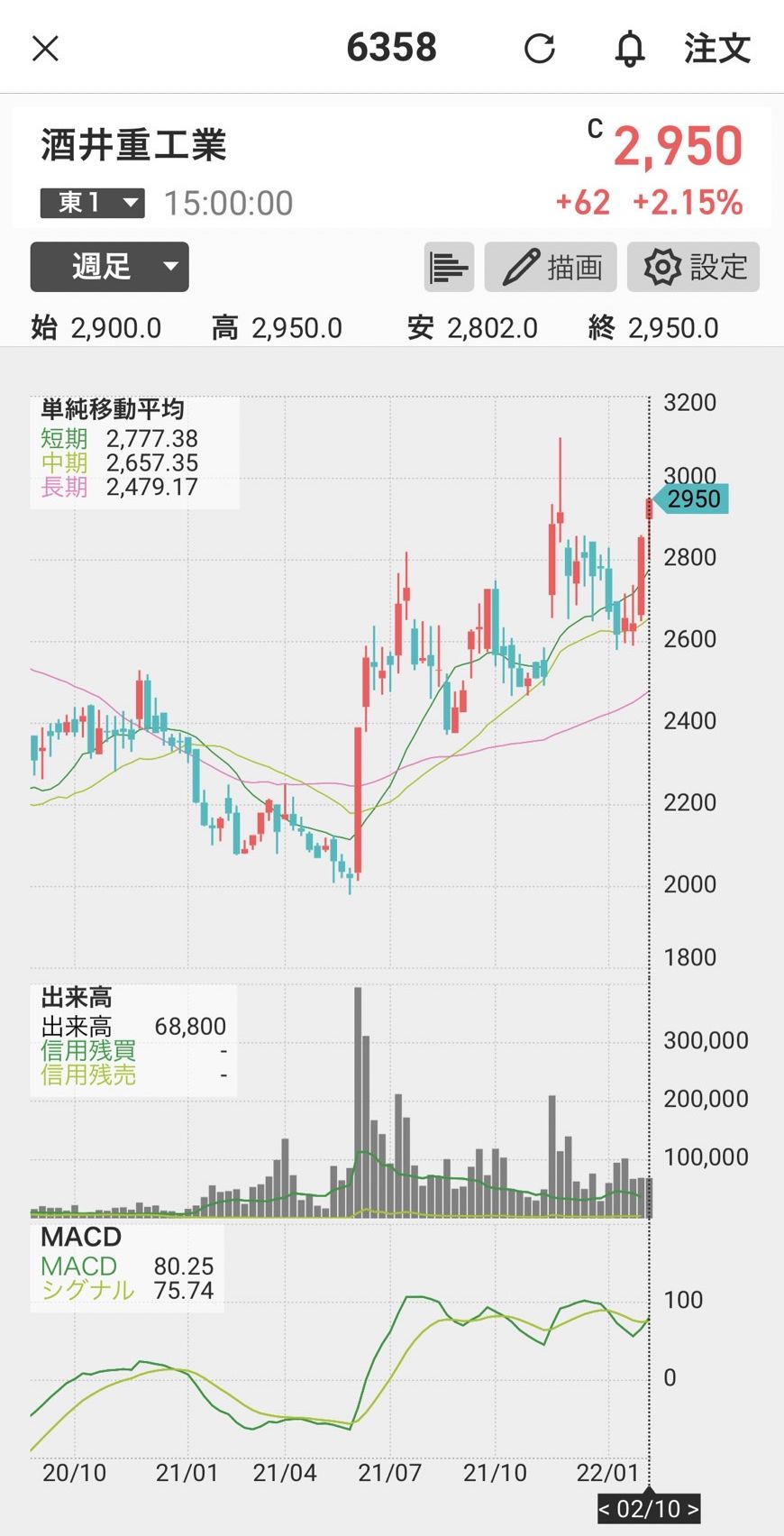
Task: Tap 注文 to place an order
Action: click(717, 49)
